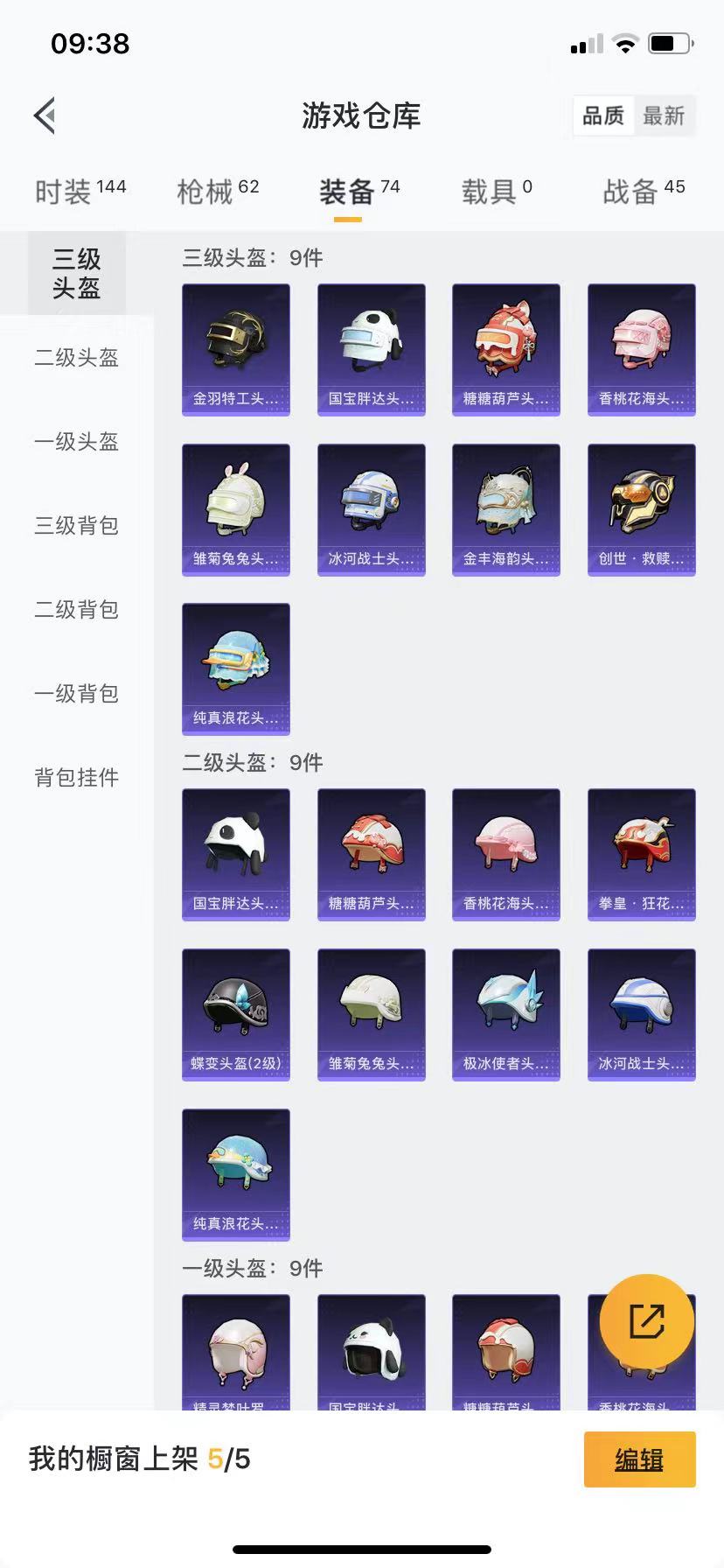
Task: Open the 战备 tab
Action: click(643, 191)
